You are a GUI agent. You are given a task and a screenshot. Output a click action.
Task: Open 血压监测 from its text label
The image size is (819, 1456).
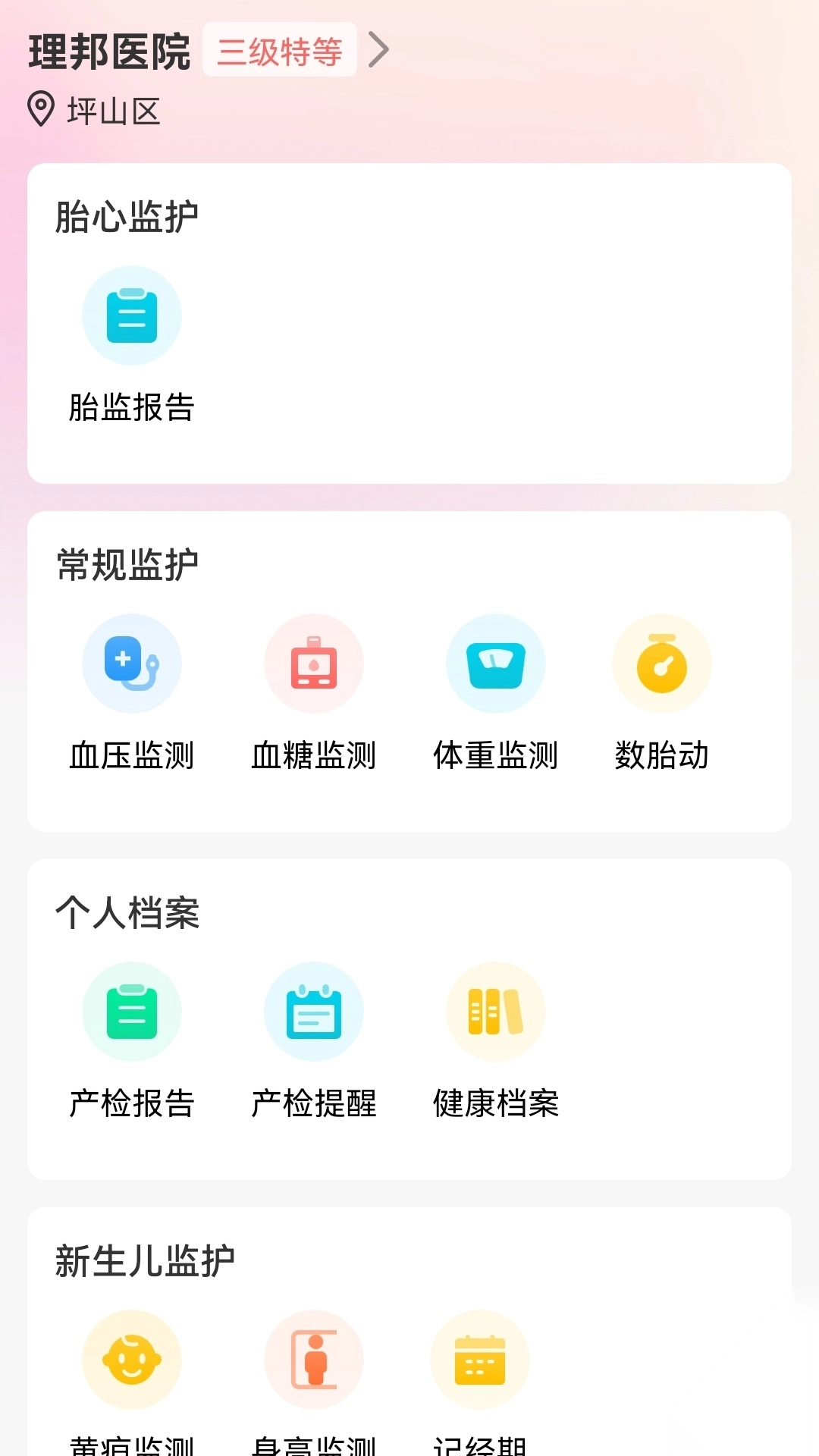pos(131,755)
